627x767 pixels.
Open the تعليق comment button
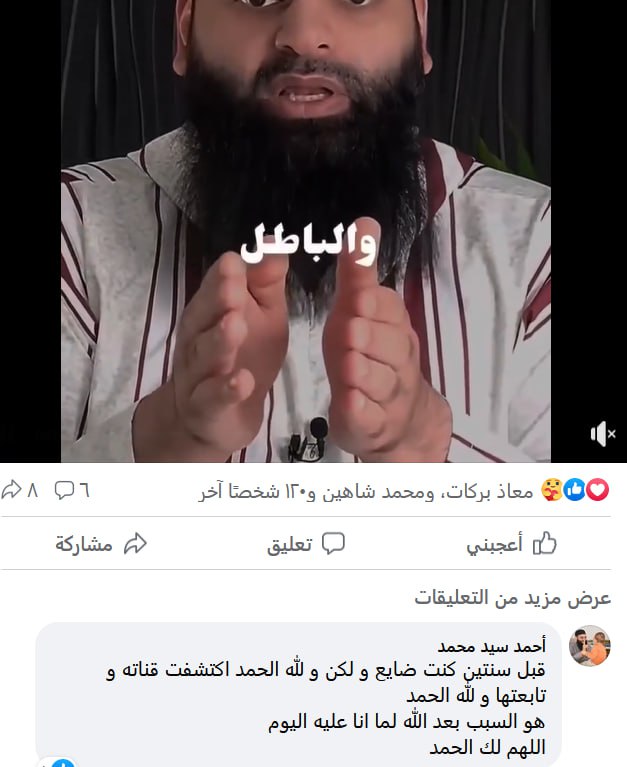[x=305, y=544]
